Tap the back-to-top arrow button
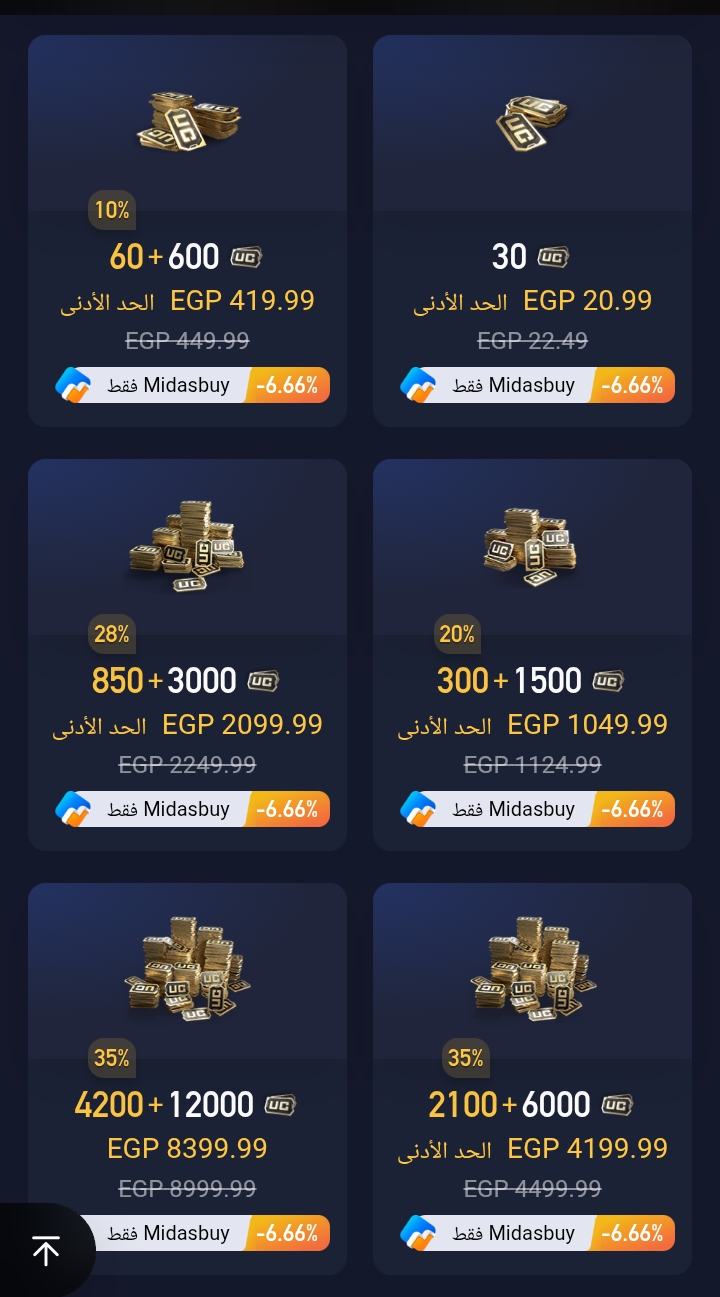The height and width of the screenshot is (1297, 720). click(45, 1250)
